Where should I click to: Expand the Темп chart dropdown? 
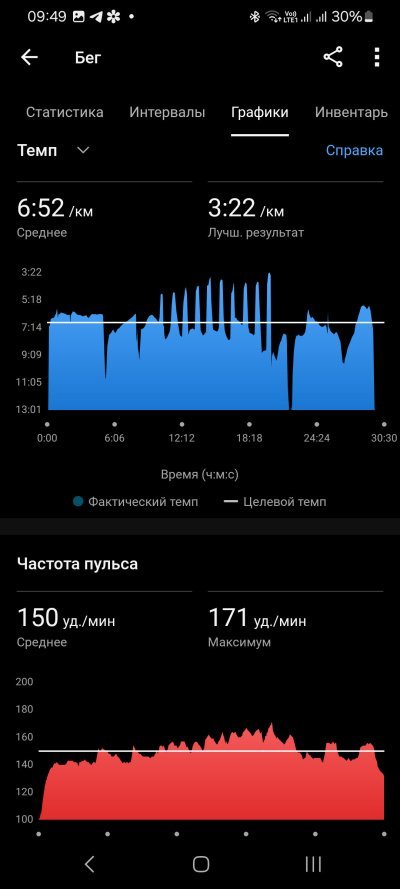(53, 150)
